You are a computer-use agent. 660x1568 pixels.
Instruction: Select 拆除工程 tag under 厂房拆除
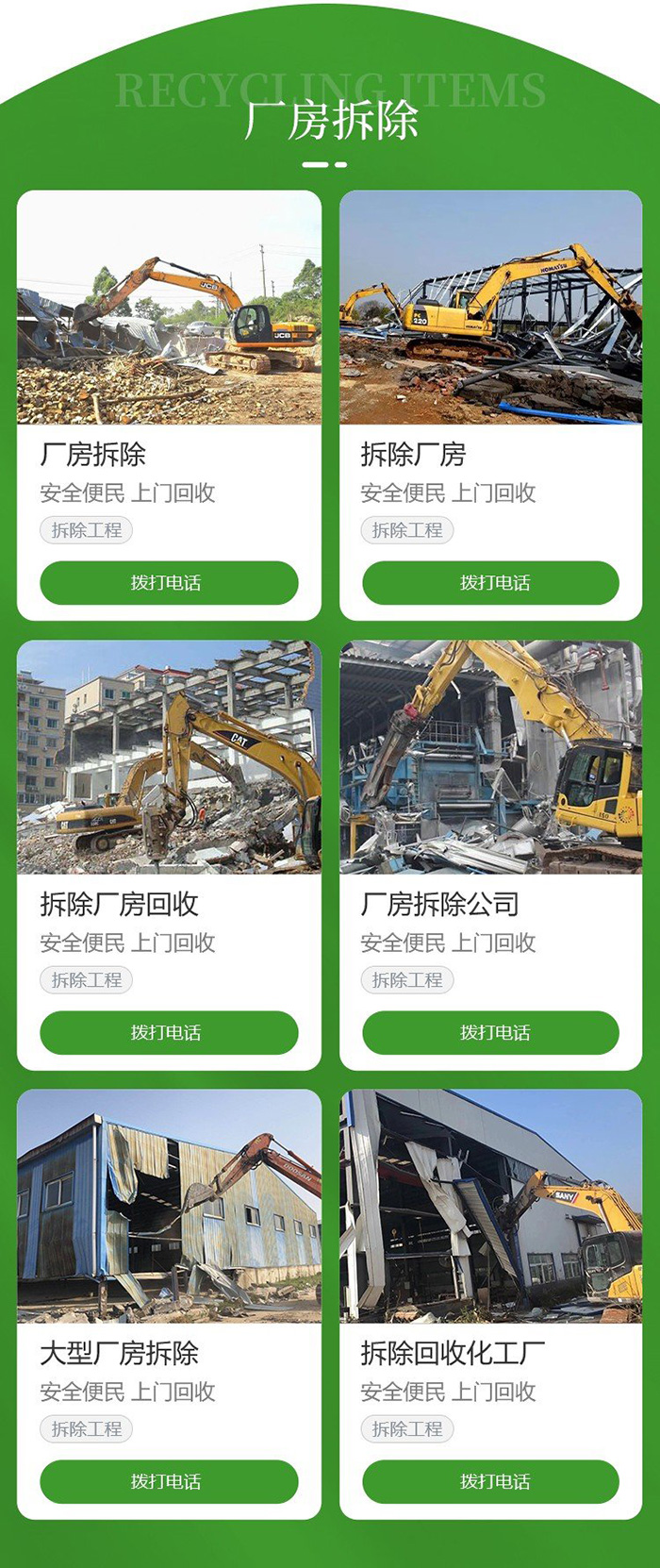(x=86, y=530)
